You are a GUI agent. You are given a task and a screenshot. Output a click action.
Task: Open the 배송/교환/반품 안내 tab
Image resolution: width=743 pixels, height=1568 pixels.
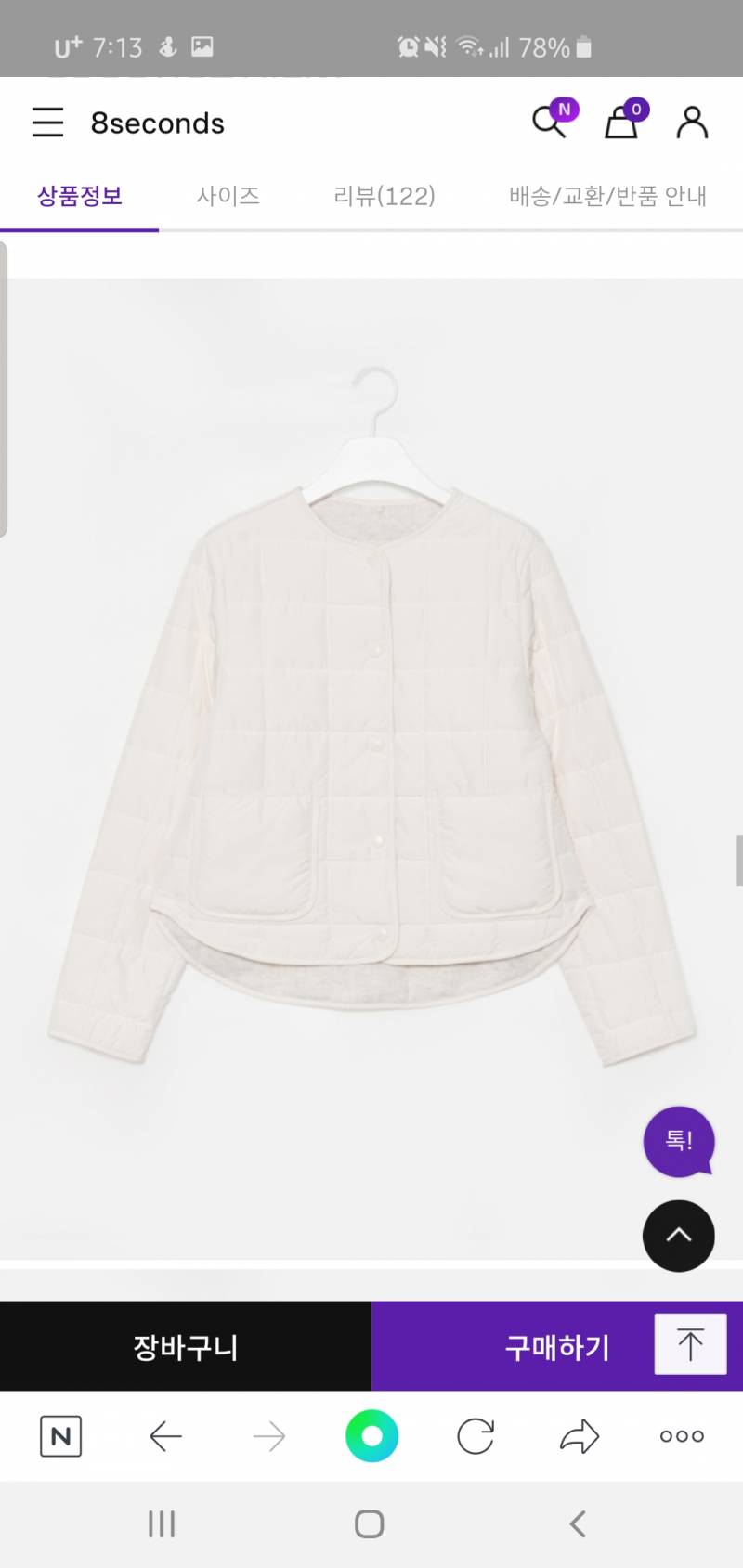click(607, 196)
